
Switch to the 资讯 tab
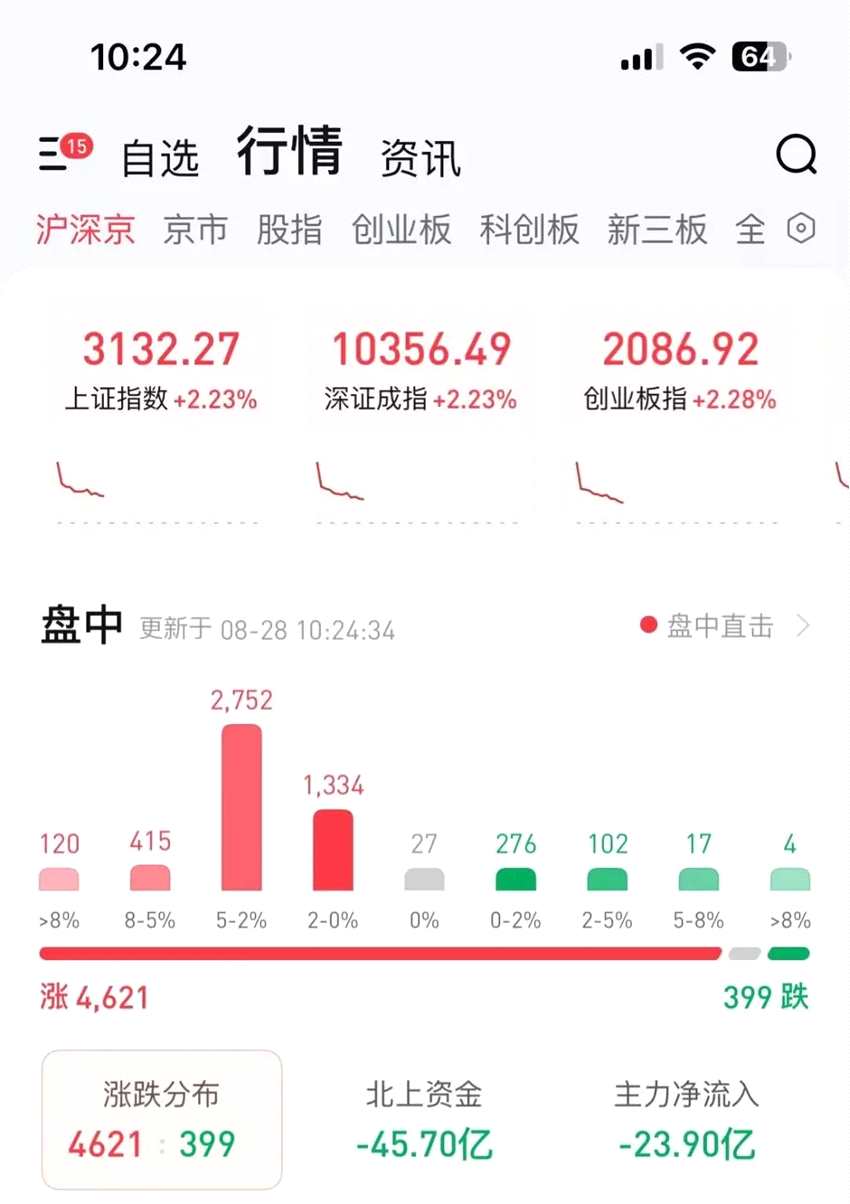click(420, 158)
